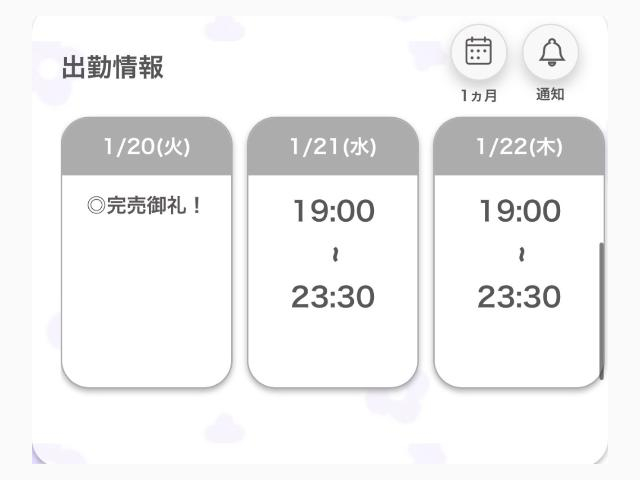Open the 1/20(火) schedule card
Image resolution: width=640 pixels, height=480 pixels.
coord(146,252)
